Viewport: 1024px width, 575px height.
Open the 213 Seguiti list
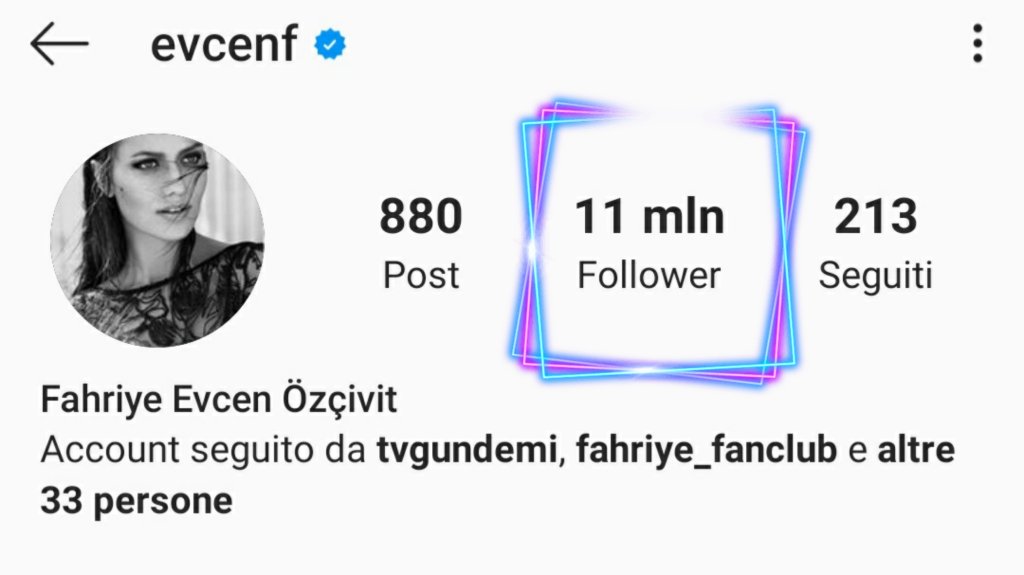pyautogui.click(x=875, y=243)
